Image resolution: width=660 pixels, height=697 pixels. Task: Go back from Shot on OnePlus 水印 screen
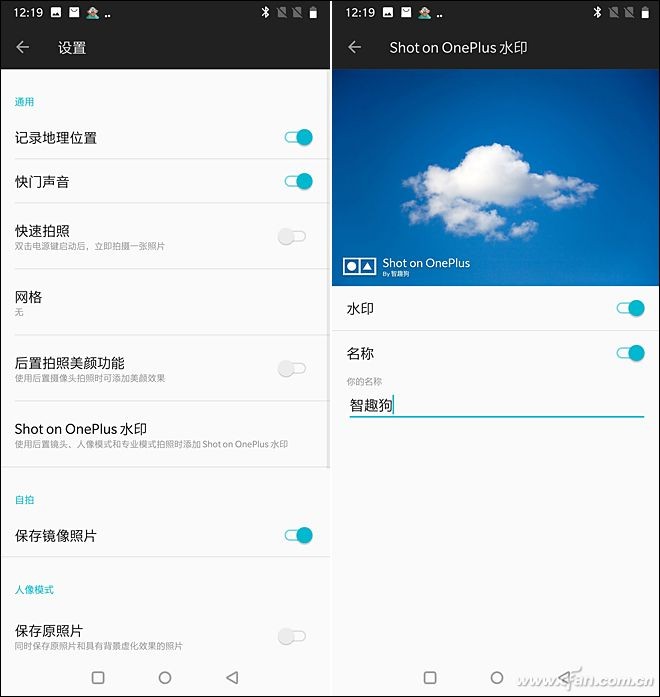pyautogui.click(x=354, y=47)
